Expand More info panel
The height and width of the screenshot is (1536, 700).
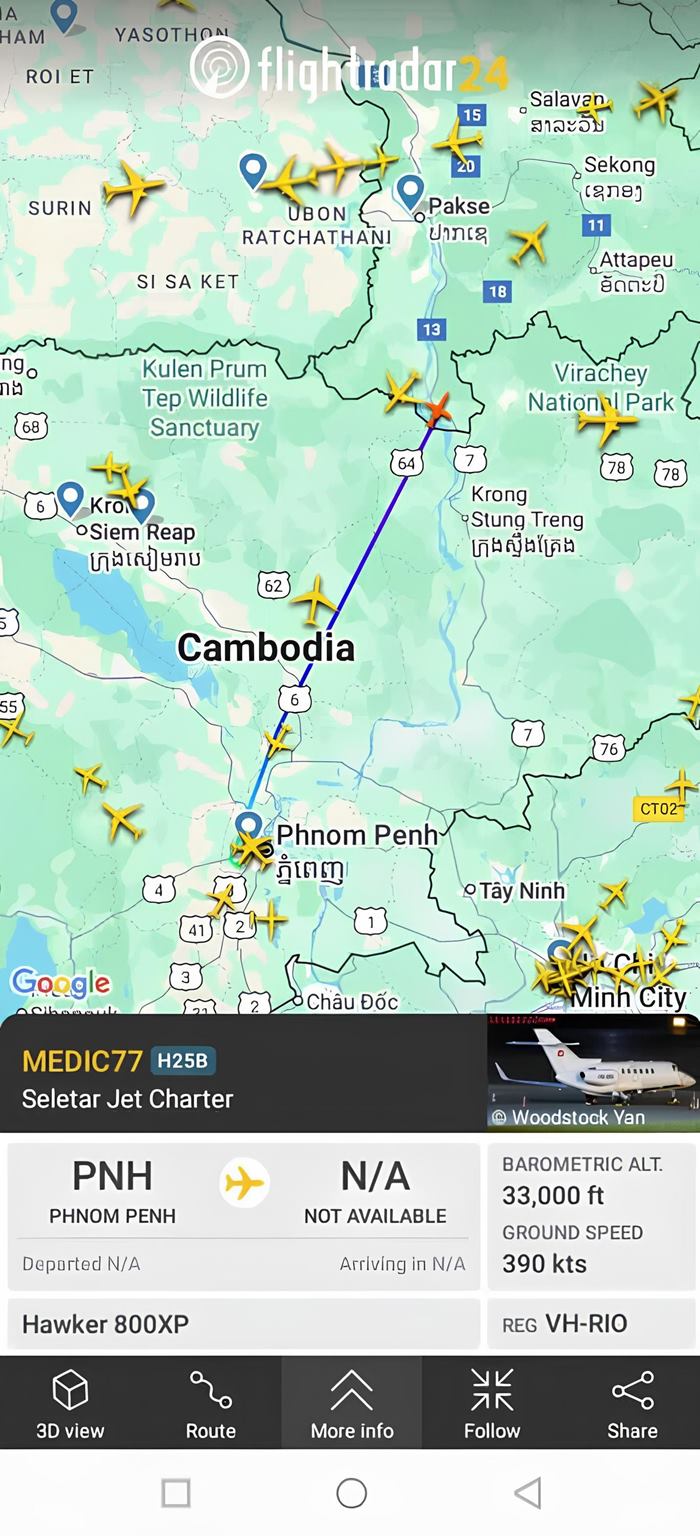tap(351, 1403)
